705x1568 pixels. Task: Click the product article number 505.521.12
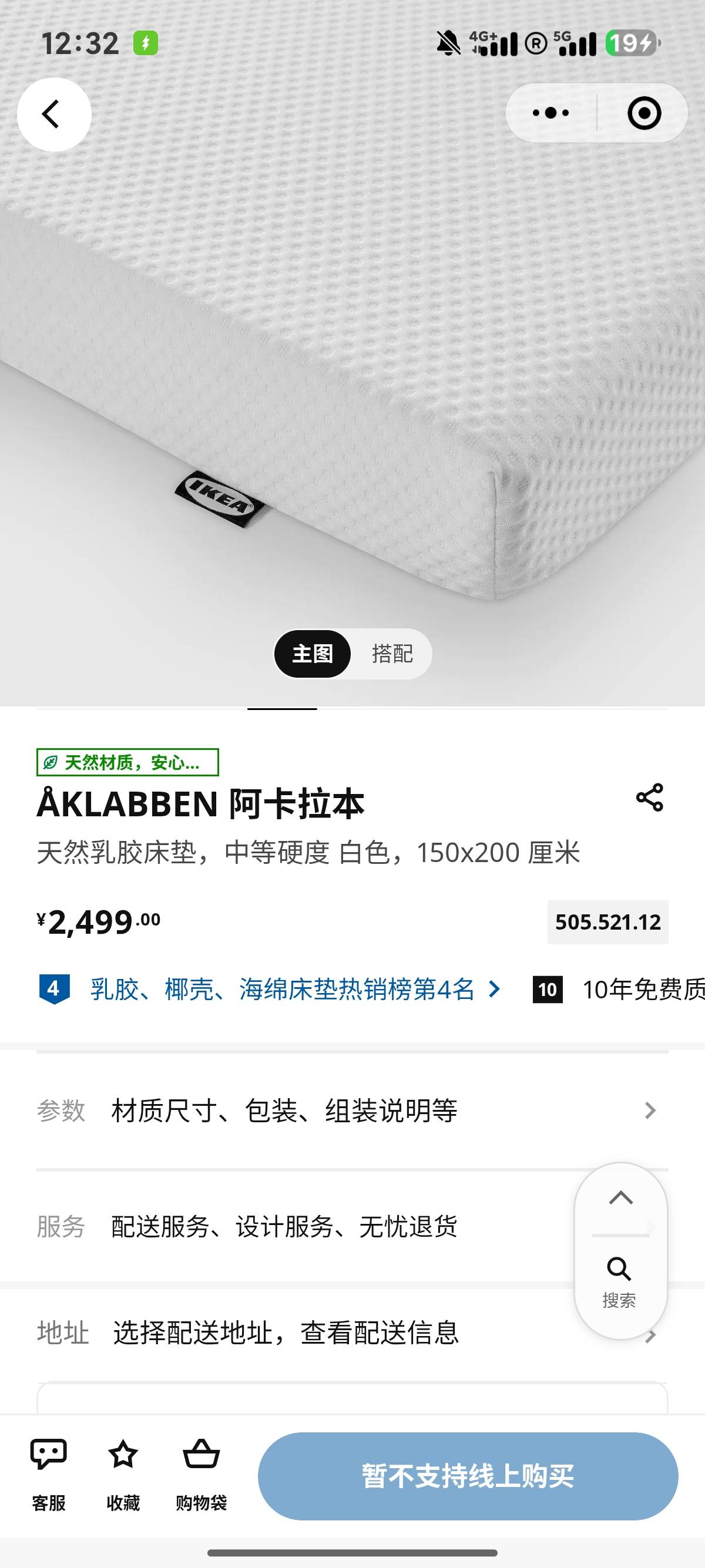(607, 921)
